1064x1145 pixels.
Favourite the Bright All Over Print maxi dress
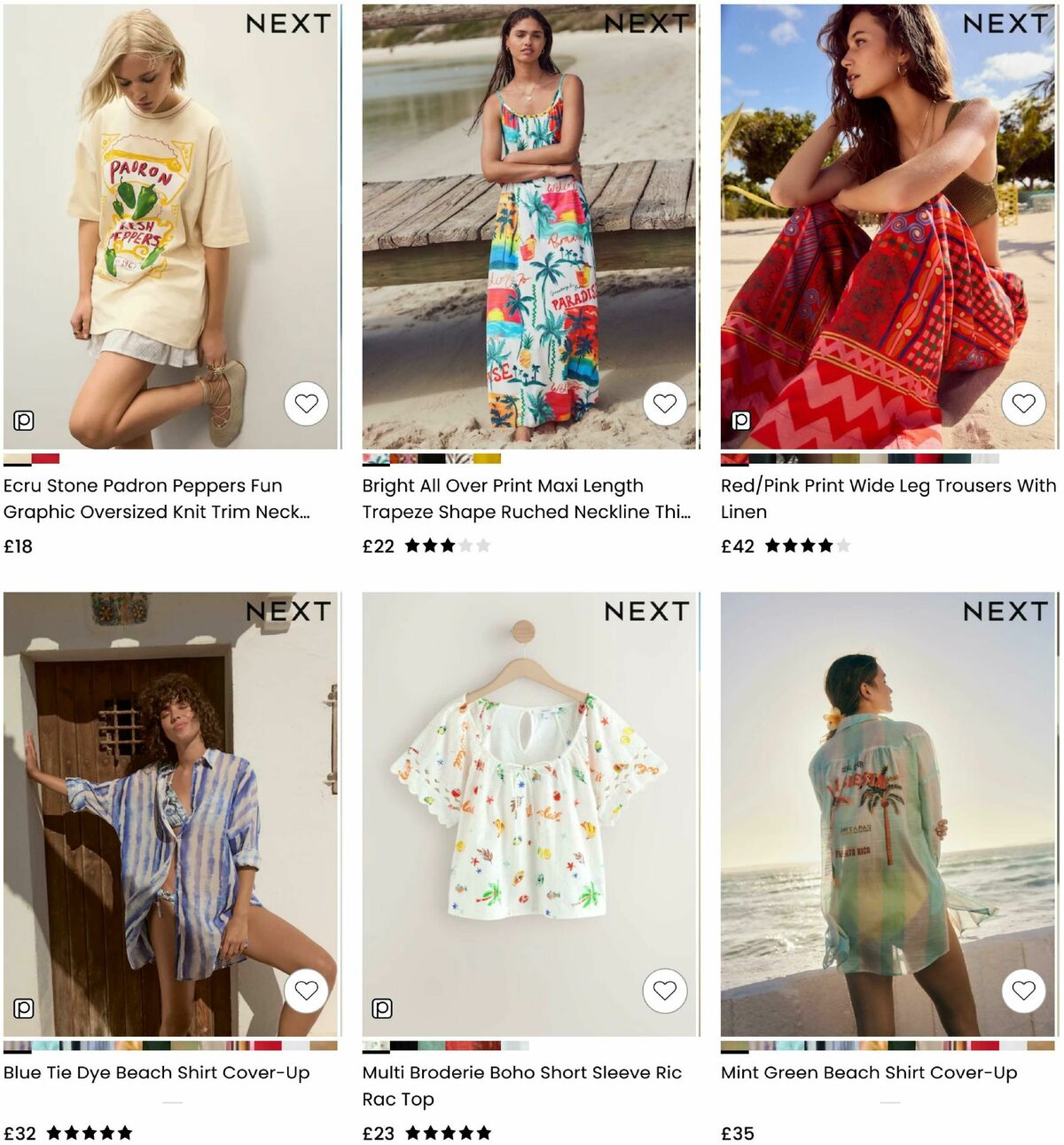(665, 403)
